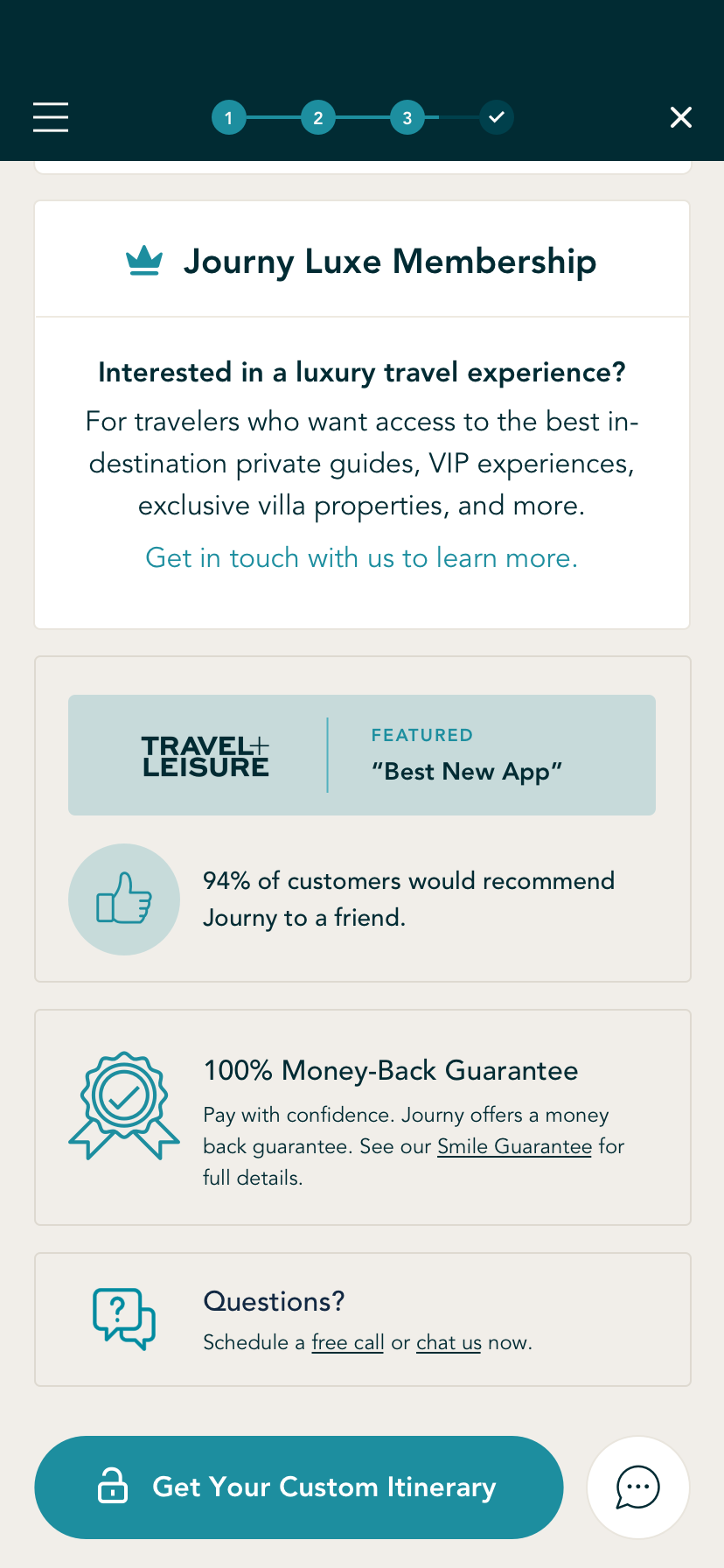
Task: Go to step 1 in progress bar
Action: (x=229, y=117)
